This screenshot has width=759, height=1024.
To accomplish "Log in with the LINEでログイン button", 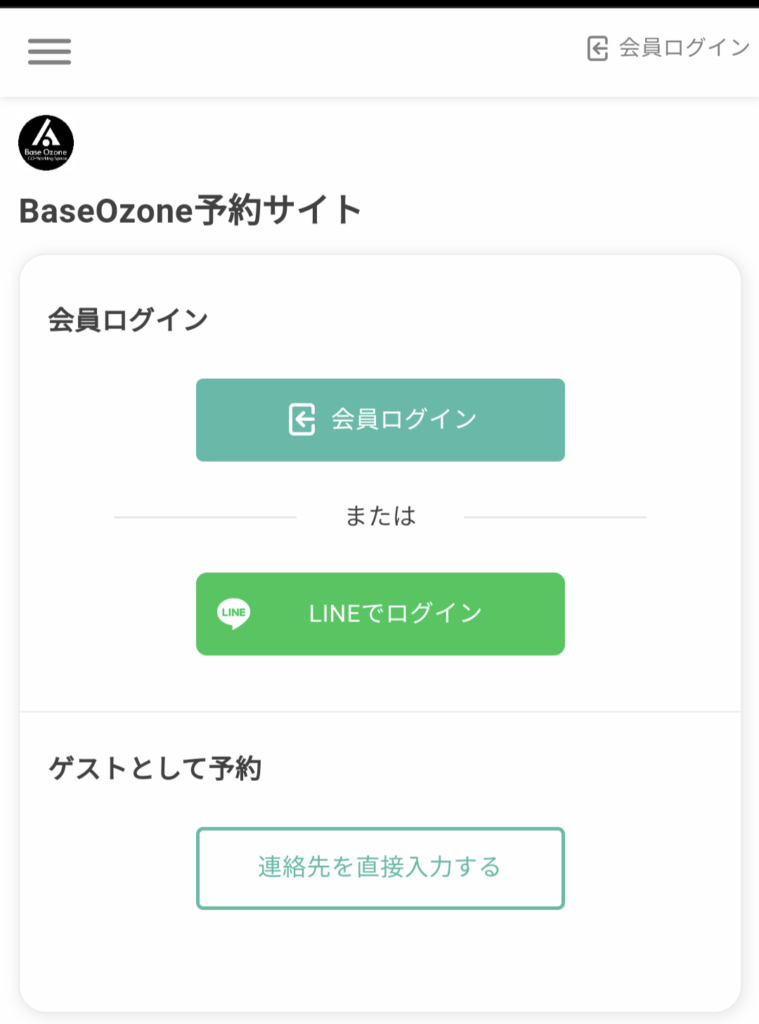I will 380,614.
